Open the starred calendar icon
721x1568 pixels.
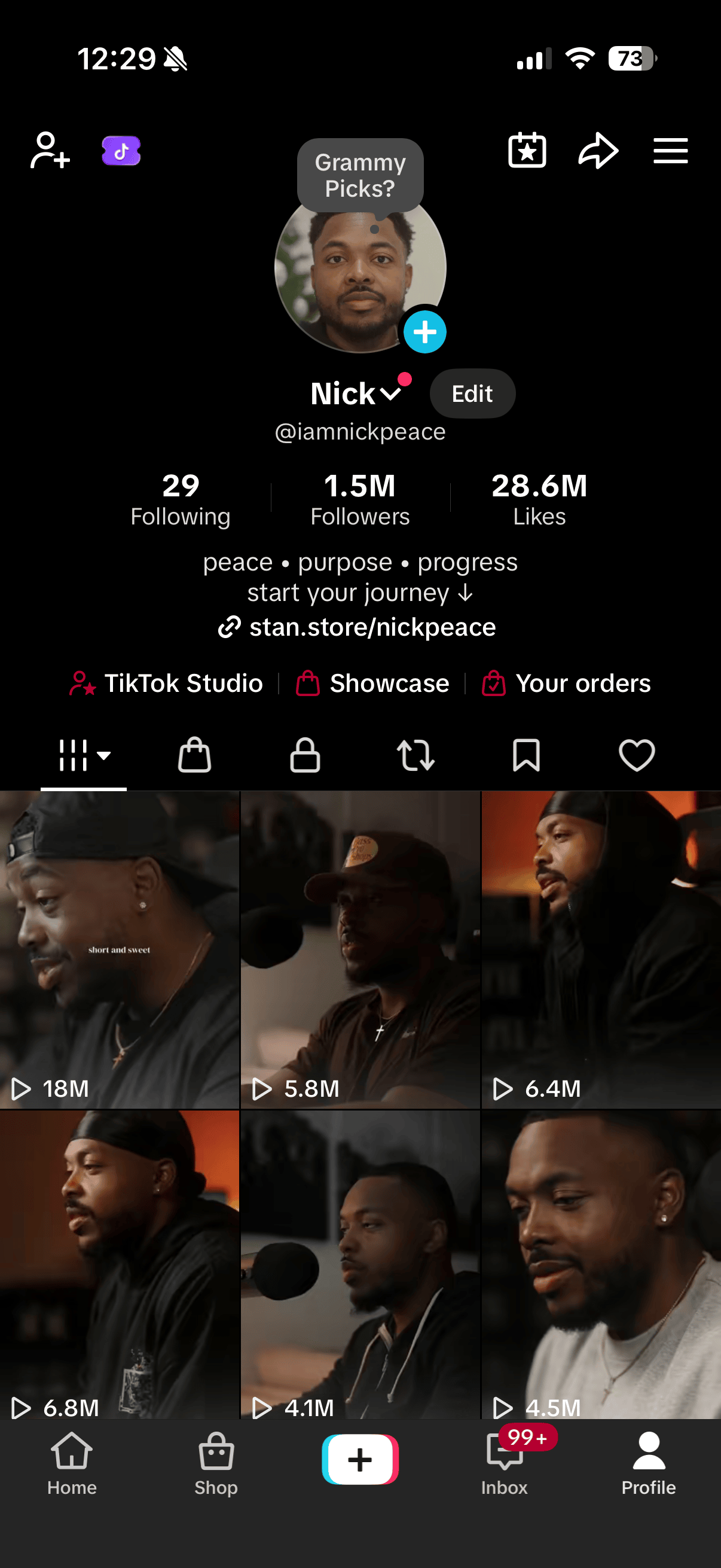point(527,150)
